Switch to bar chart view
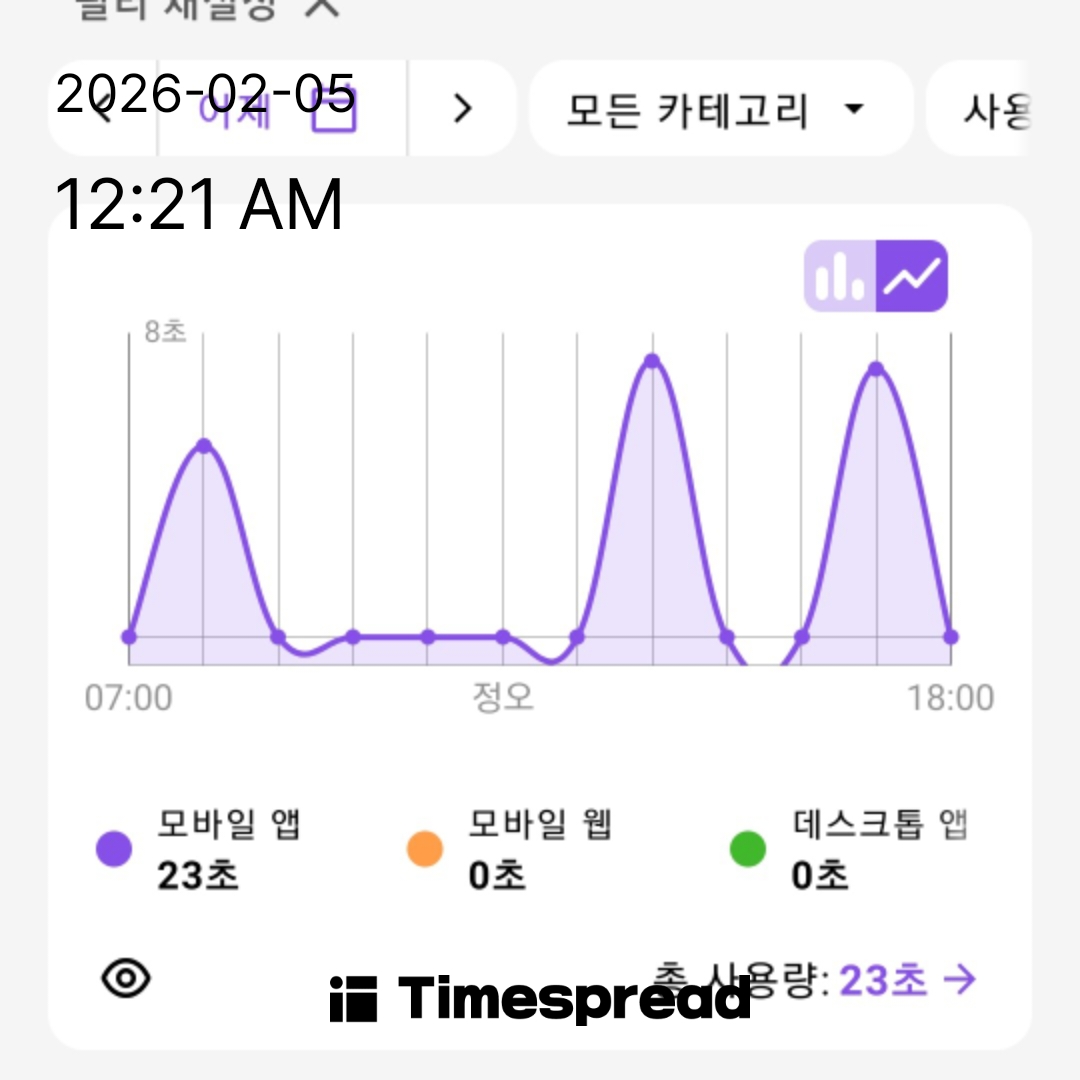This screenshot has height=1080, width=1080. [840, 276]
